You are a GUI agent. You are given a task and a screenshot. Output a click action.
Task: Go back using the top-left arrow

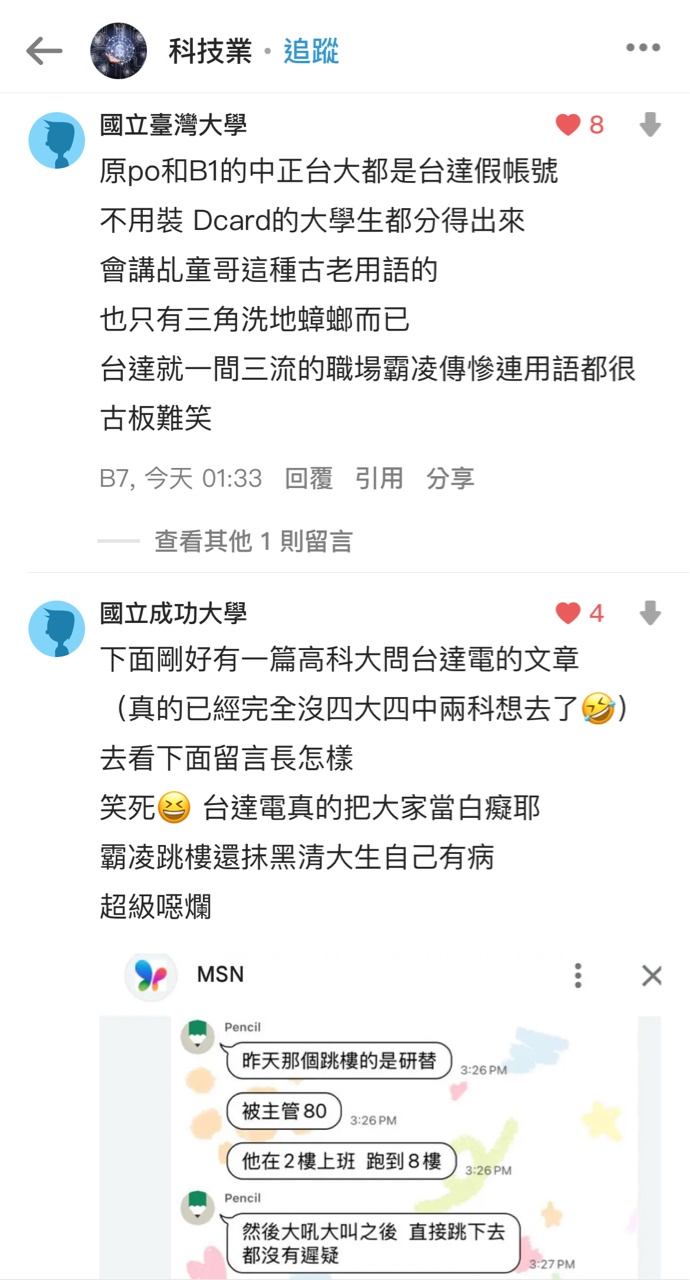44,51
